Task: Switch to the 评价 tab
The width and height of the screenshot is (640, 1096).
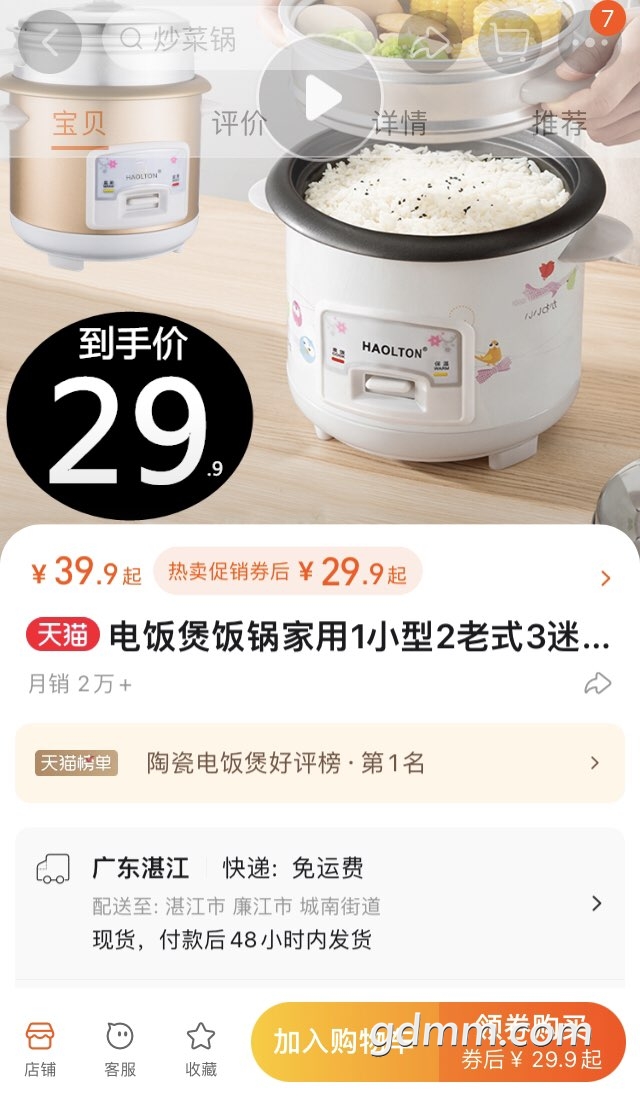Action: point(239,124)
